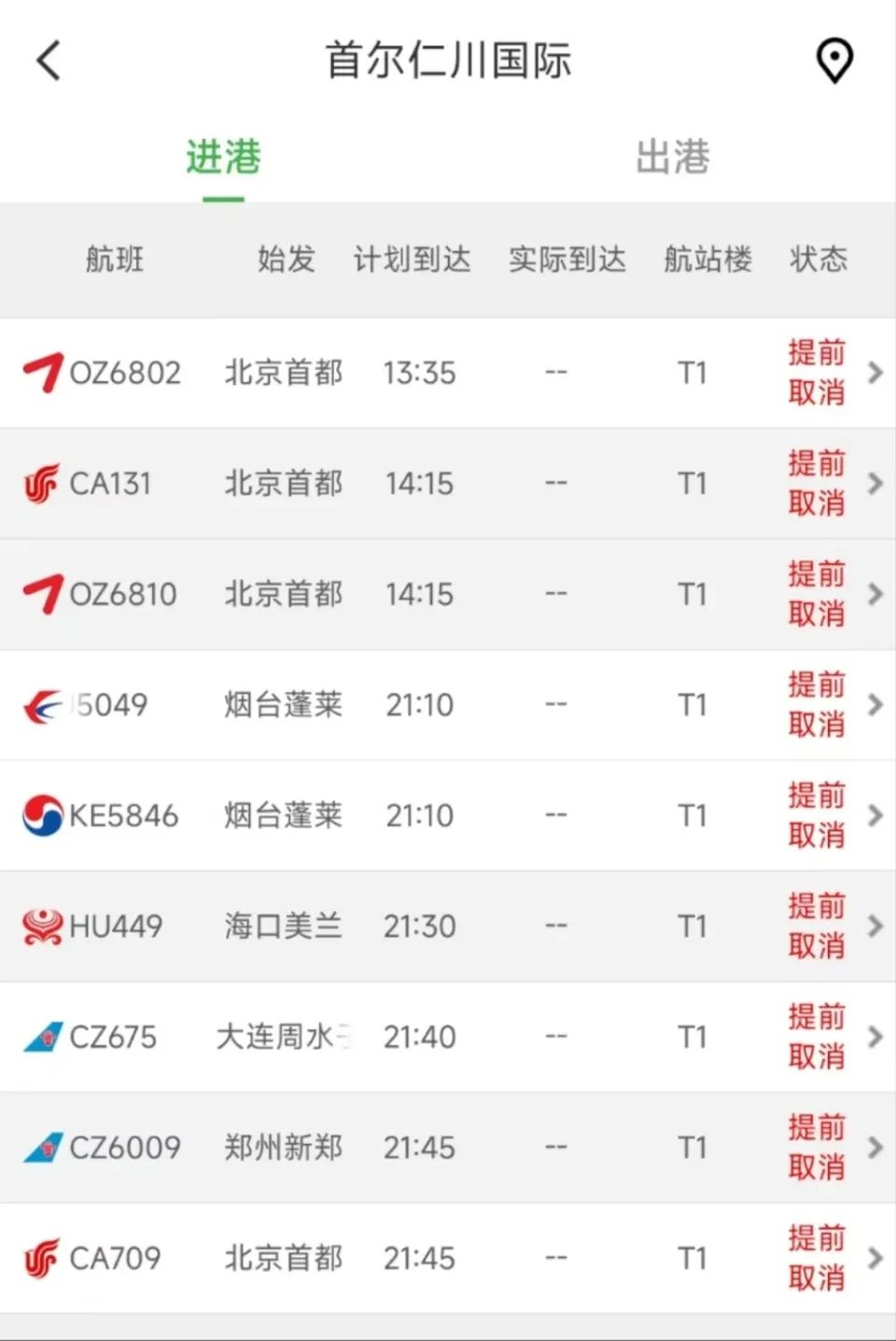Show details for flight KE5846

click(448, 815)
